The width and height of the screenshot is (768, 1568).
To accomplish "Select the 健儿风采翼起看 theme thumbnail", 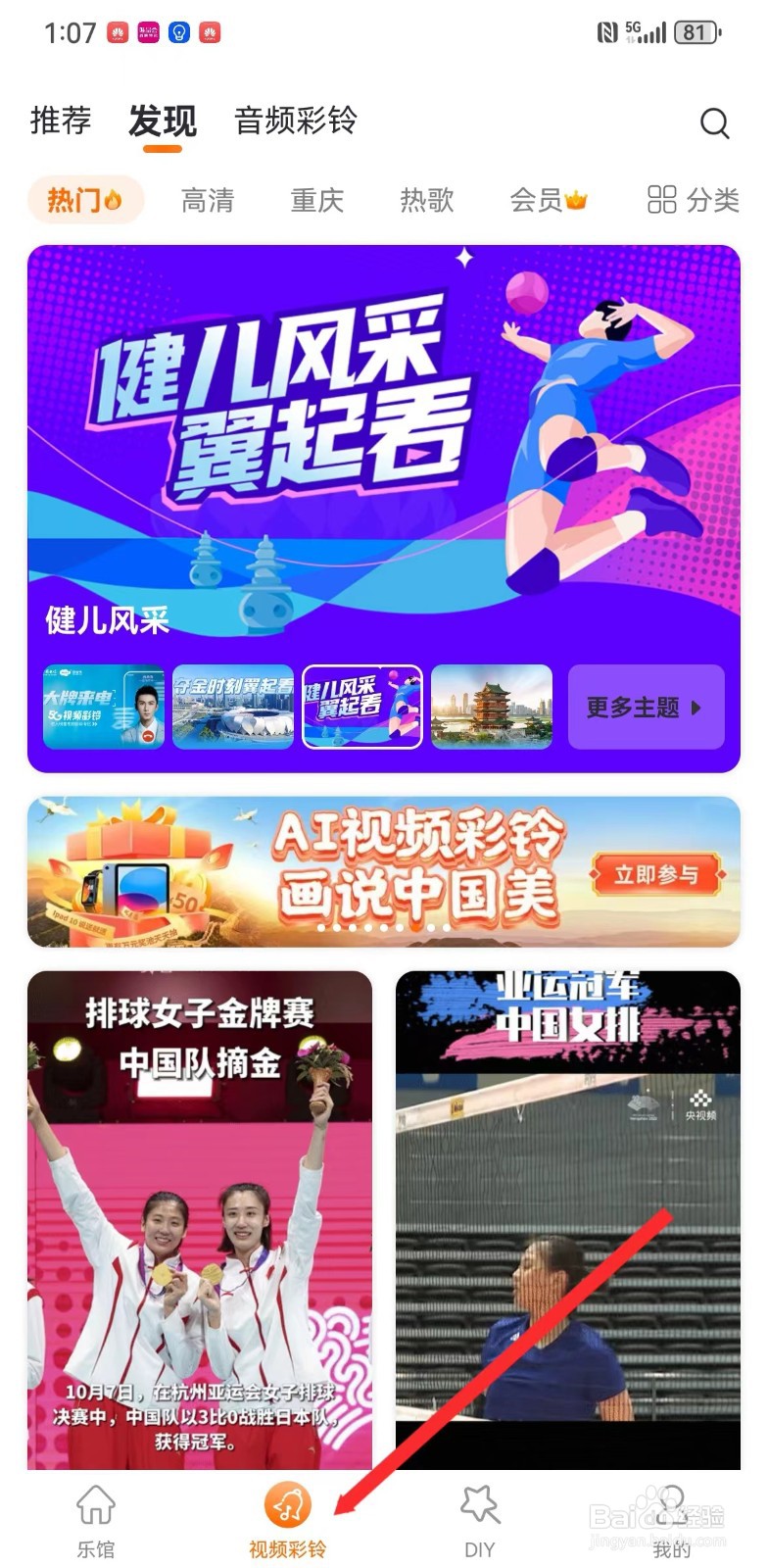I will (x=362, y=706).
